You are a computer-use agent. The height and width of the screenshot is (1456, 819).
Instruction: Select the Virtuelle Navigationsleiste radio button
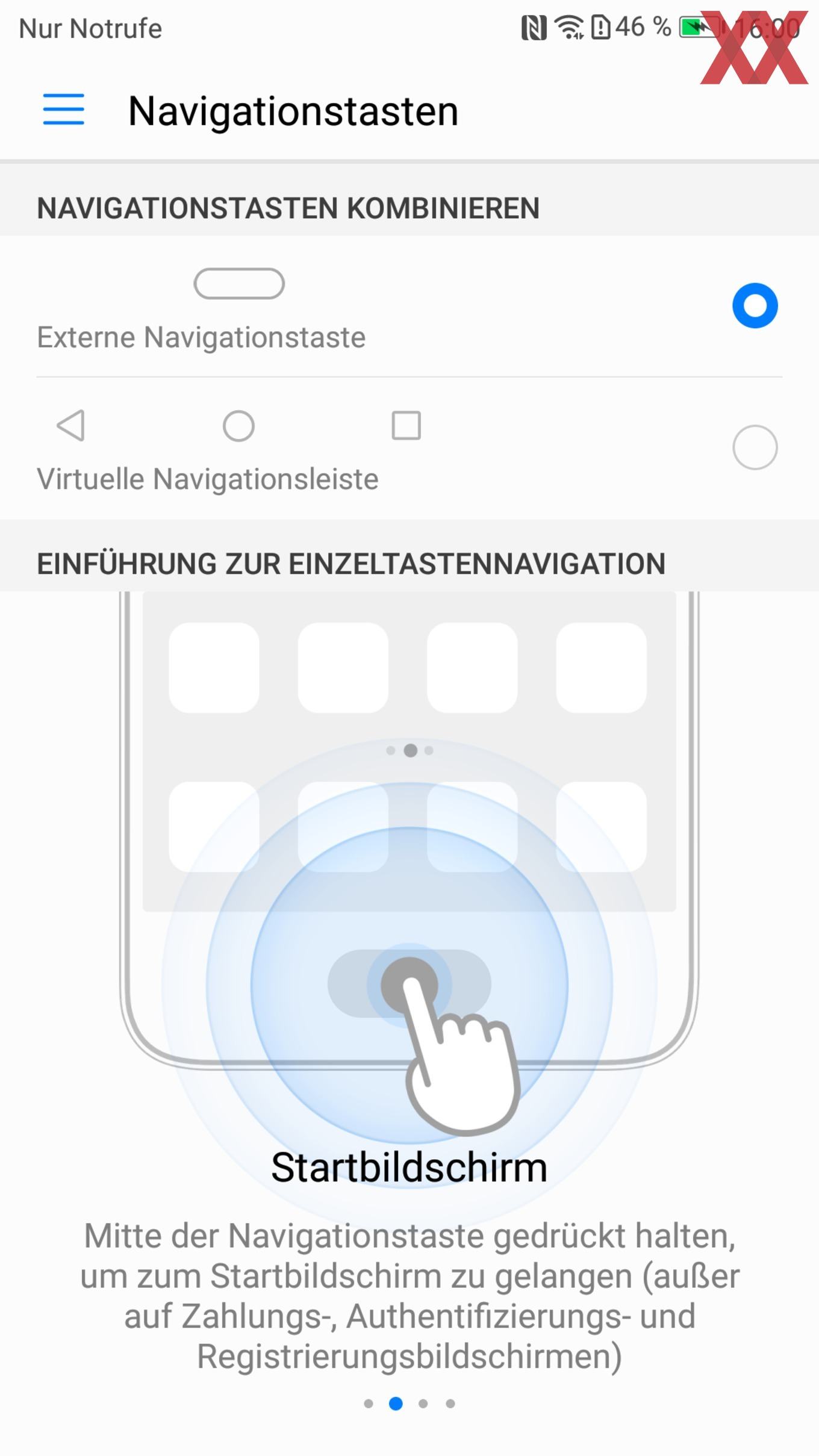(755, 447)
